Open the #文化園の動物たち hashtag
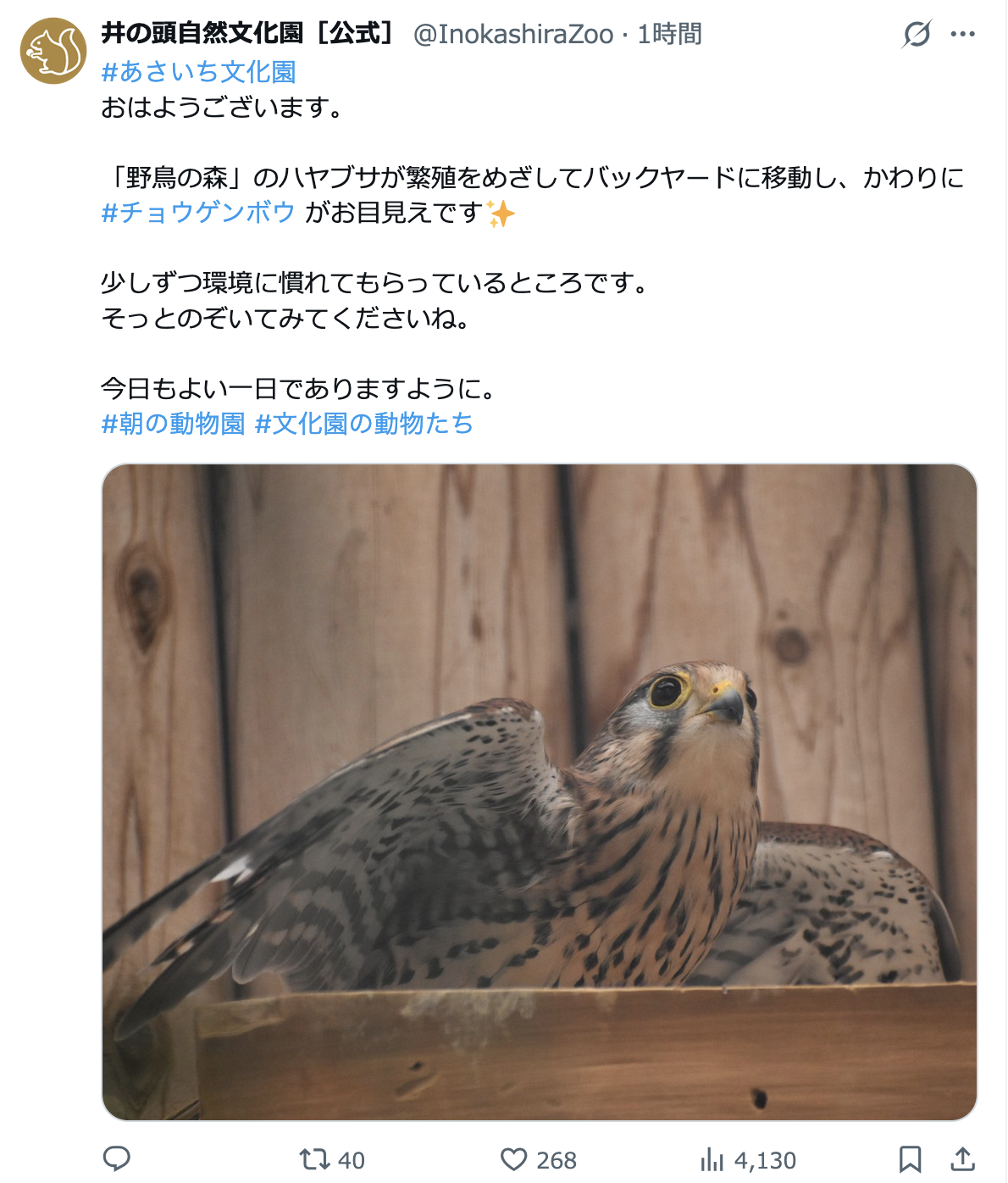 (363, 423)
